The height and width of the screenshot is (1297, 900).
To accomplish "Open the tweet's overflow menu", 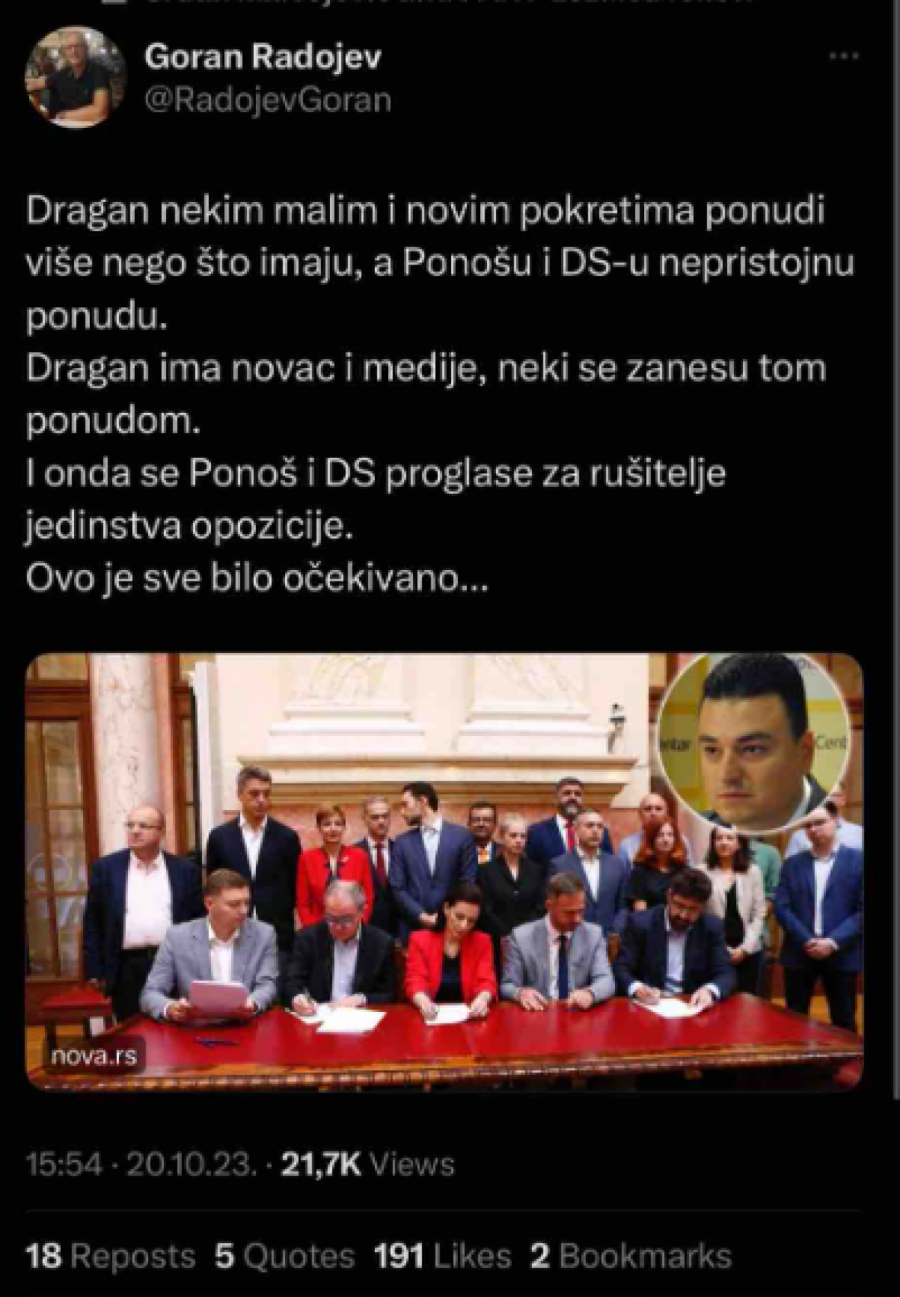I will point(845,57).
